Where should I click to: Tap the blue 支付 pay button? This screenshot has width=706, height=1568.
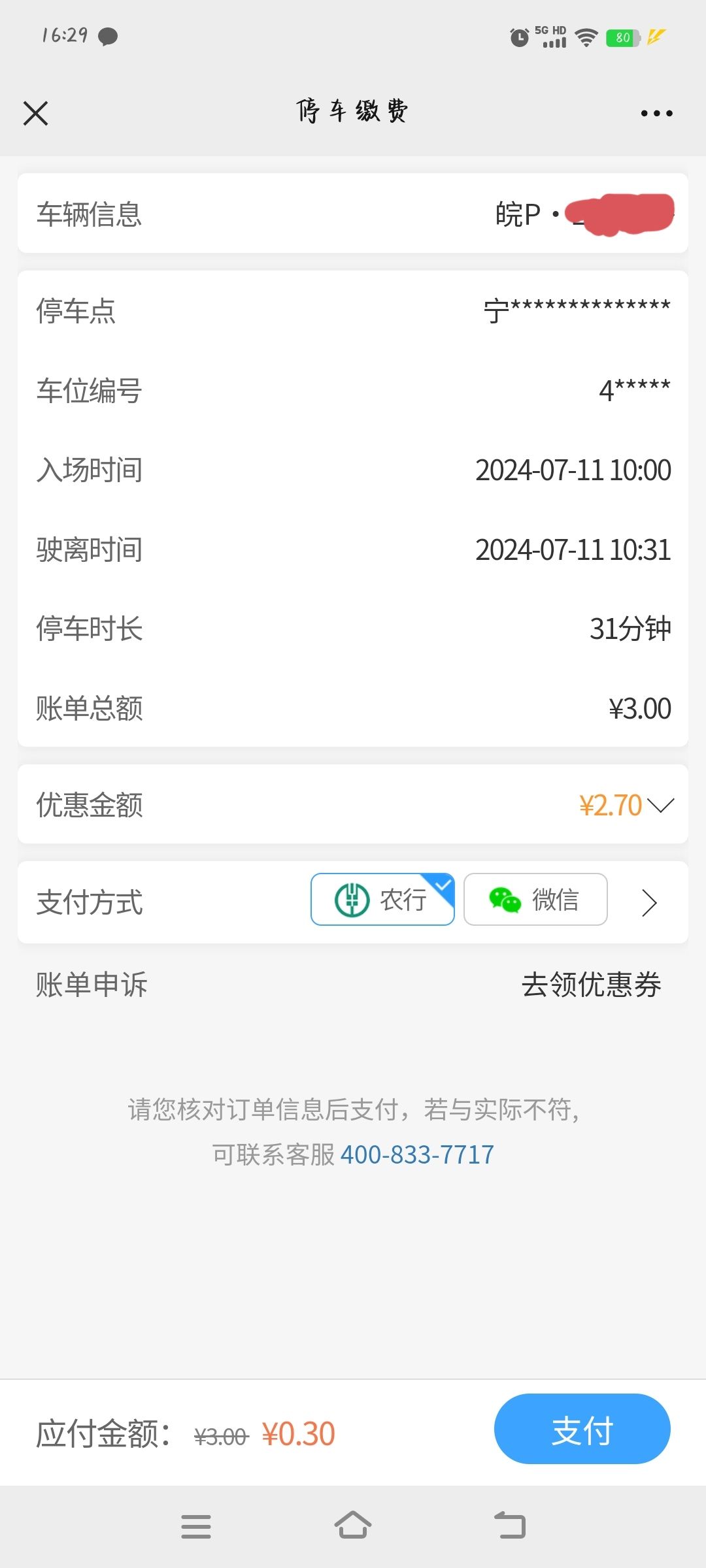tap(582, 1429)
